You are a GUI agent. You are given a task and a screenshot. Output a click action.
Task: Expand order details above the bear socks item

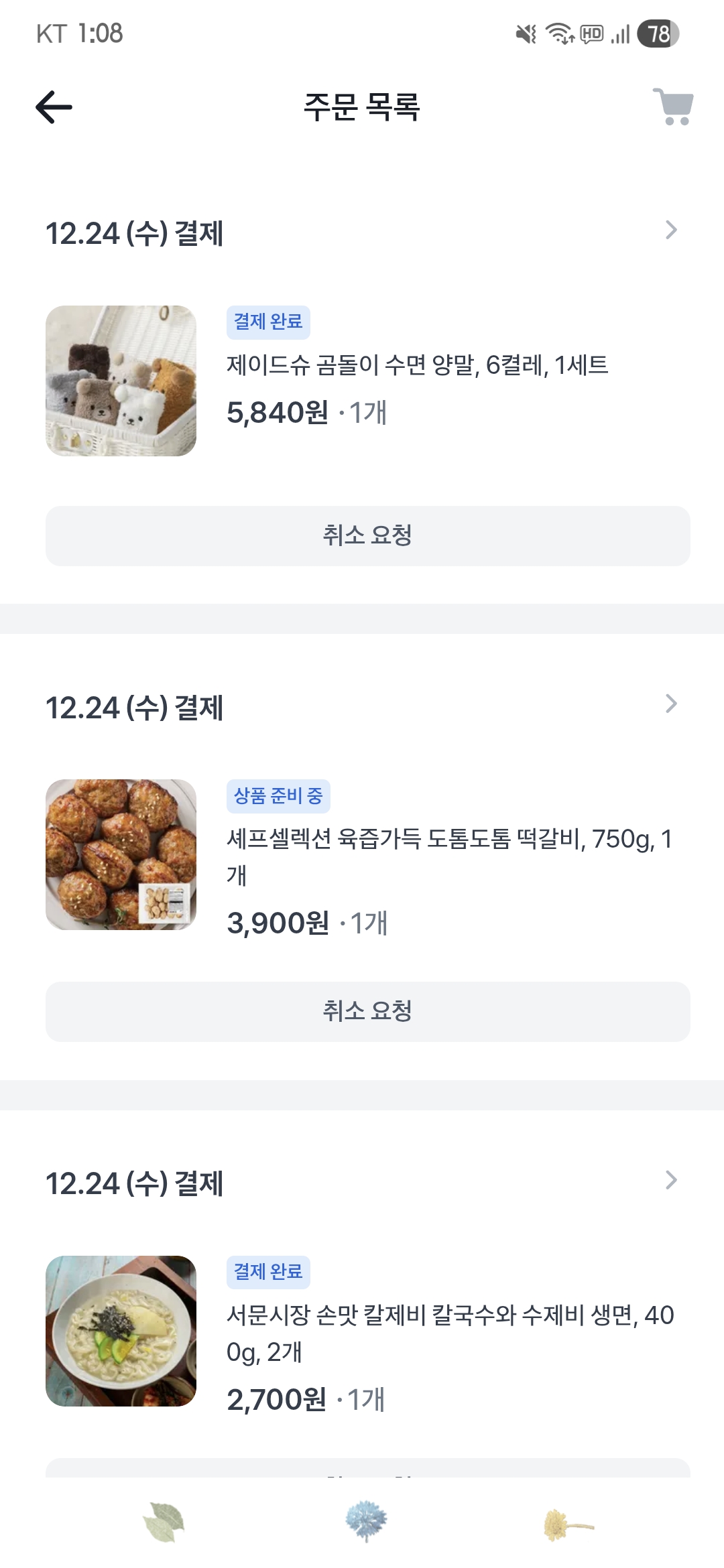(671, 231)
